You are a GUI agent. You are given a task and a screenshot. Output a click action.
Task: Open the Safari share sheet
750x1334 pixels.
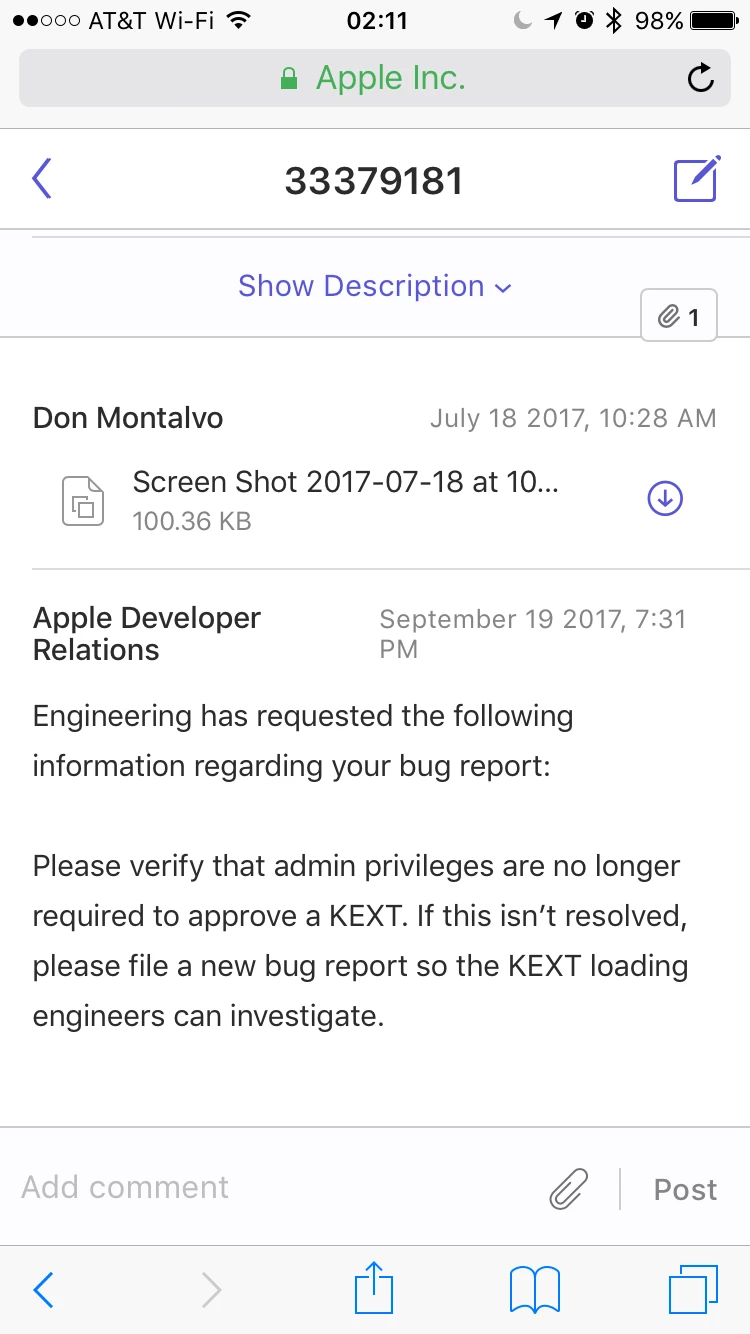pyautogui.click(x=375, y=1288)
